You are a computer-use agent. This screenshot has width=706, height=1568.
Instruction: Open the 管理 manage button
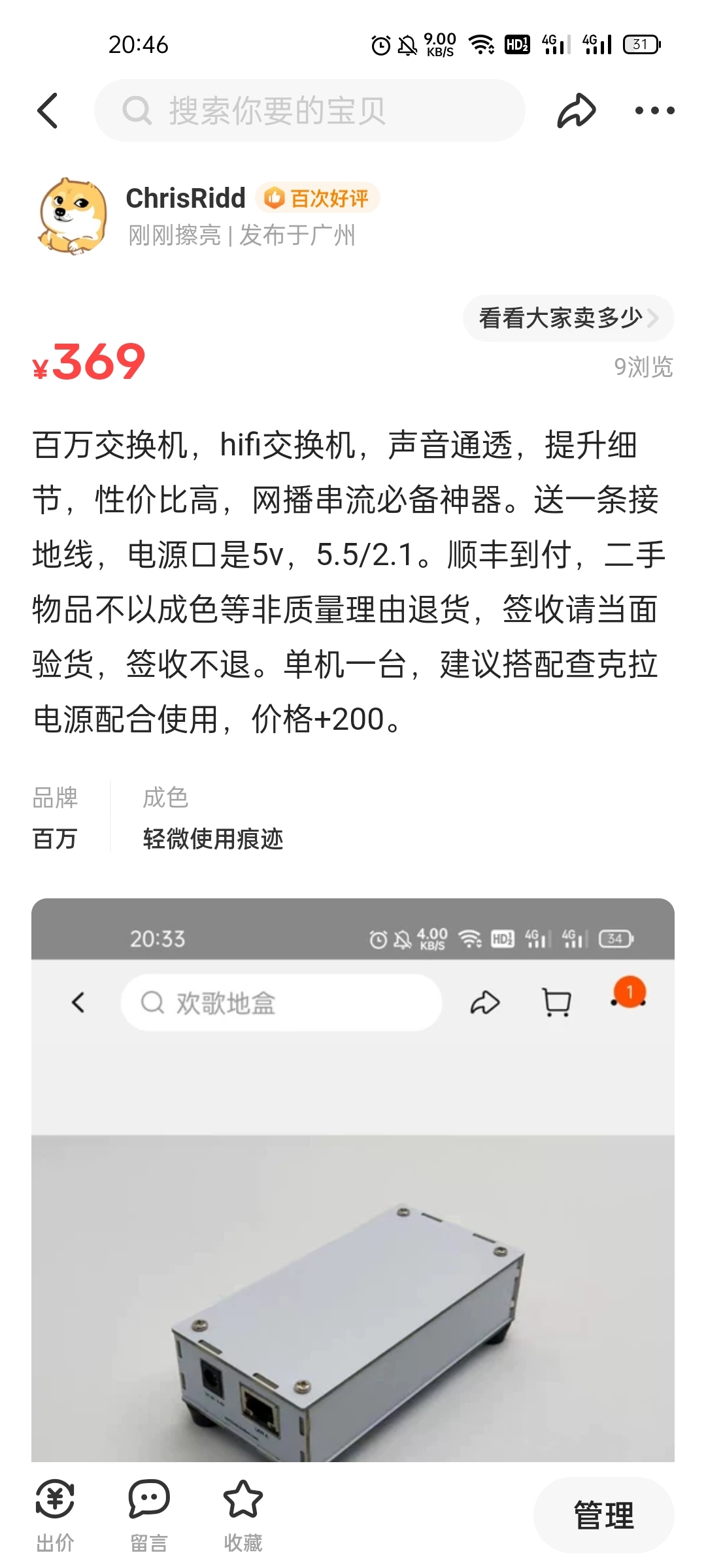(x=604, y=1515)
